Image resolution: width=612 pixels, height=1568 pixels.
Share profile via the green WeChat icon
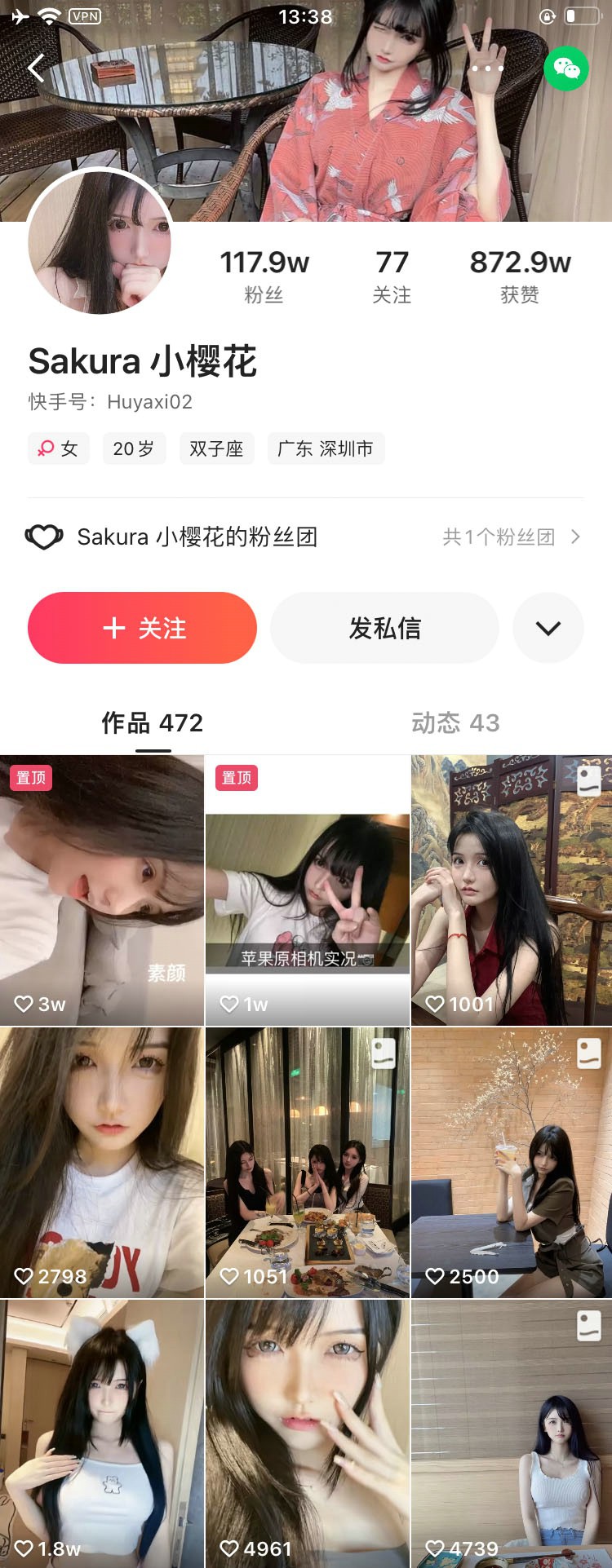(x=565, y=68)
